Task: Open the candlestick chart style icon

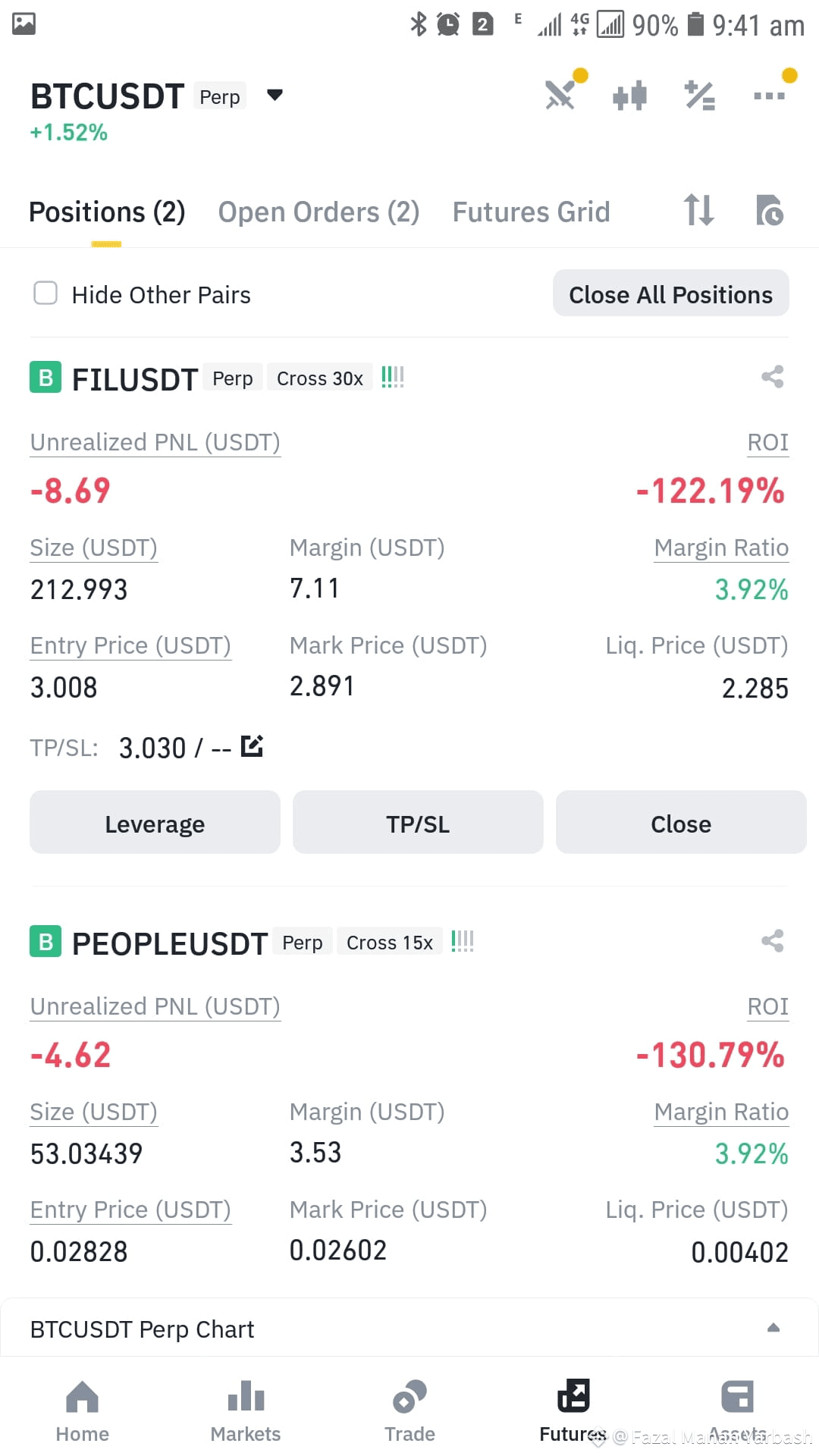Action: click(629, 94)
